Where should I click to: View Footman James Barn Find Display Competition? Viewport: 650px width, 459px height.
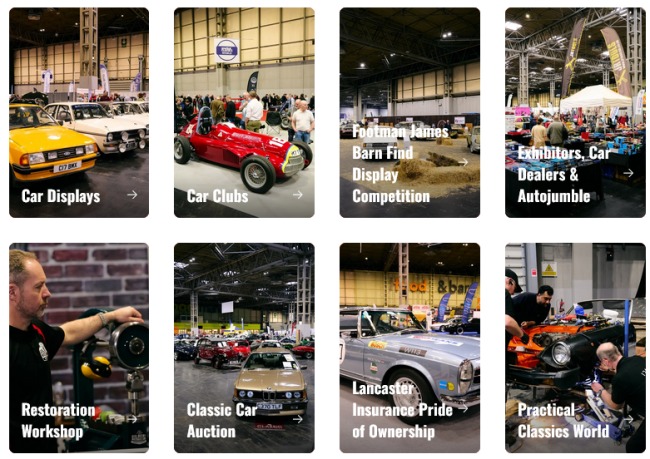coord(409,113)
